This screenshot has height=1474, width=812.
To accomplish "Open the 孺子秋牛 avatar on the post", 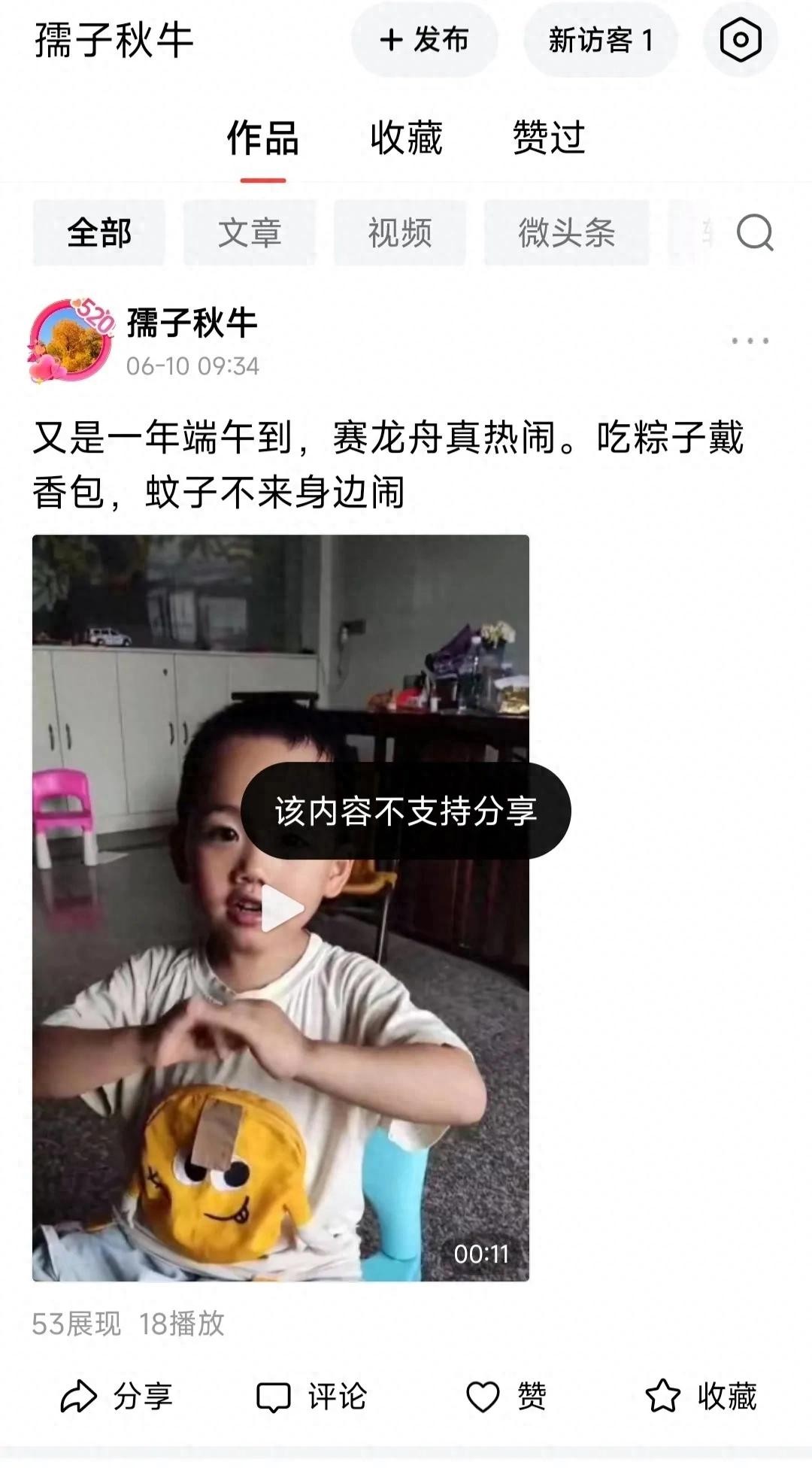I will coord(70,342).
